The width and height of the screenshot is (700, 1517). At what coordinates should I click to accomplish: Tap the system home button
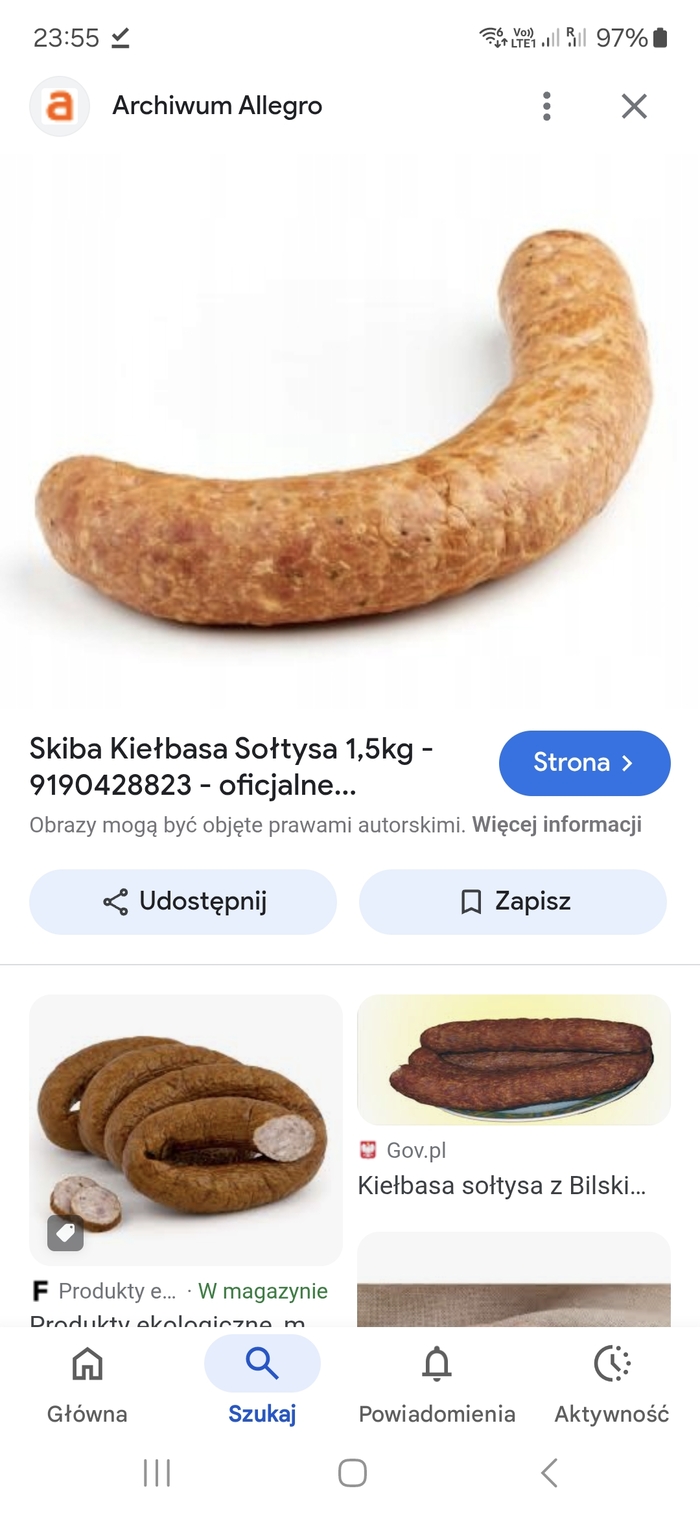[x=352, y=1472]
